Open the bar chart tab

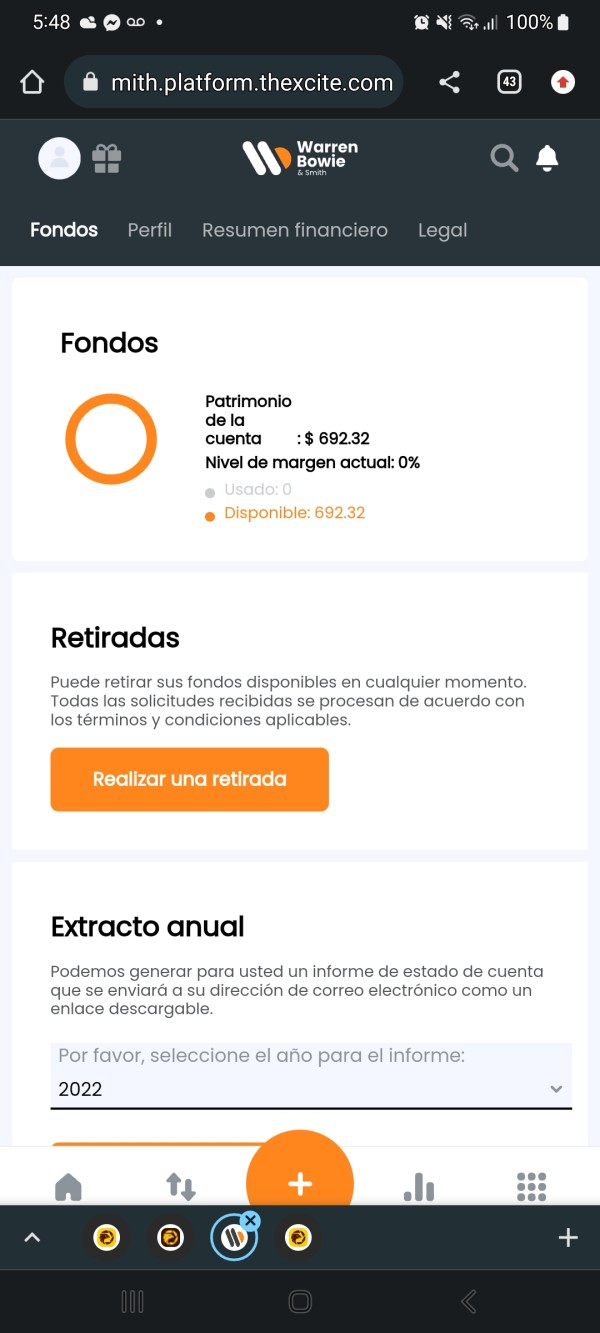[419, 1187]
